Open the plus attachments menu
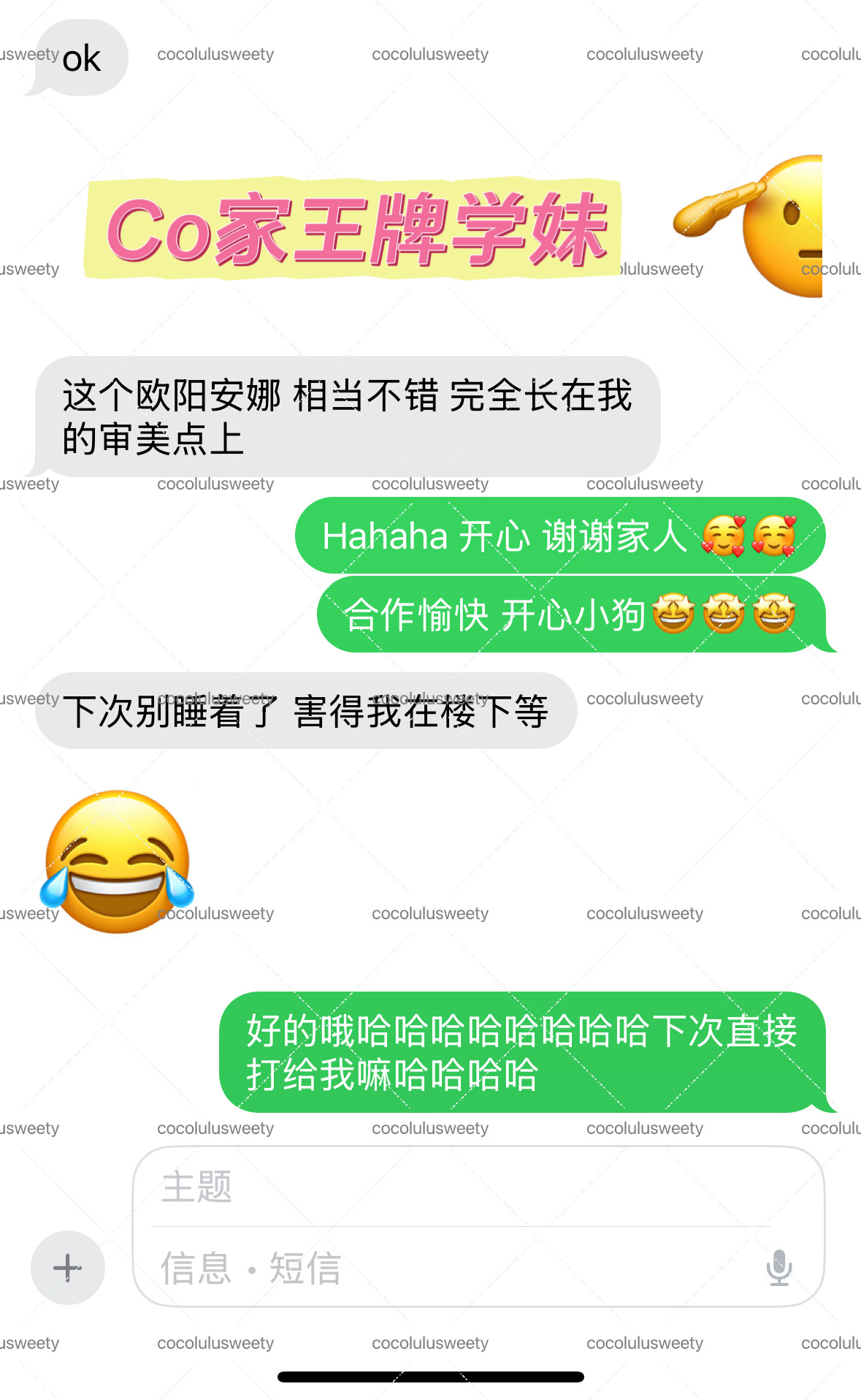Image resolution: width=861 pixels, height=1400 pixels. (68, 1268)
